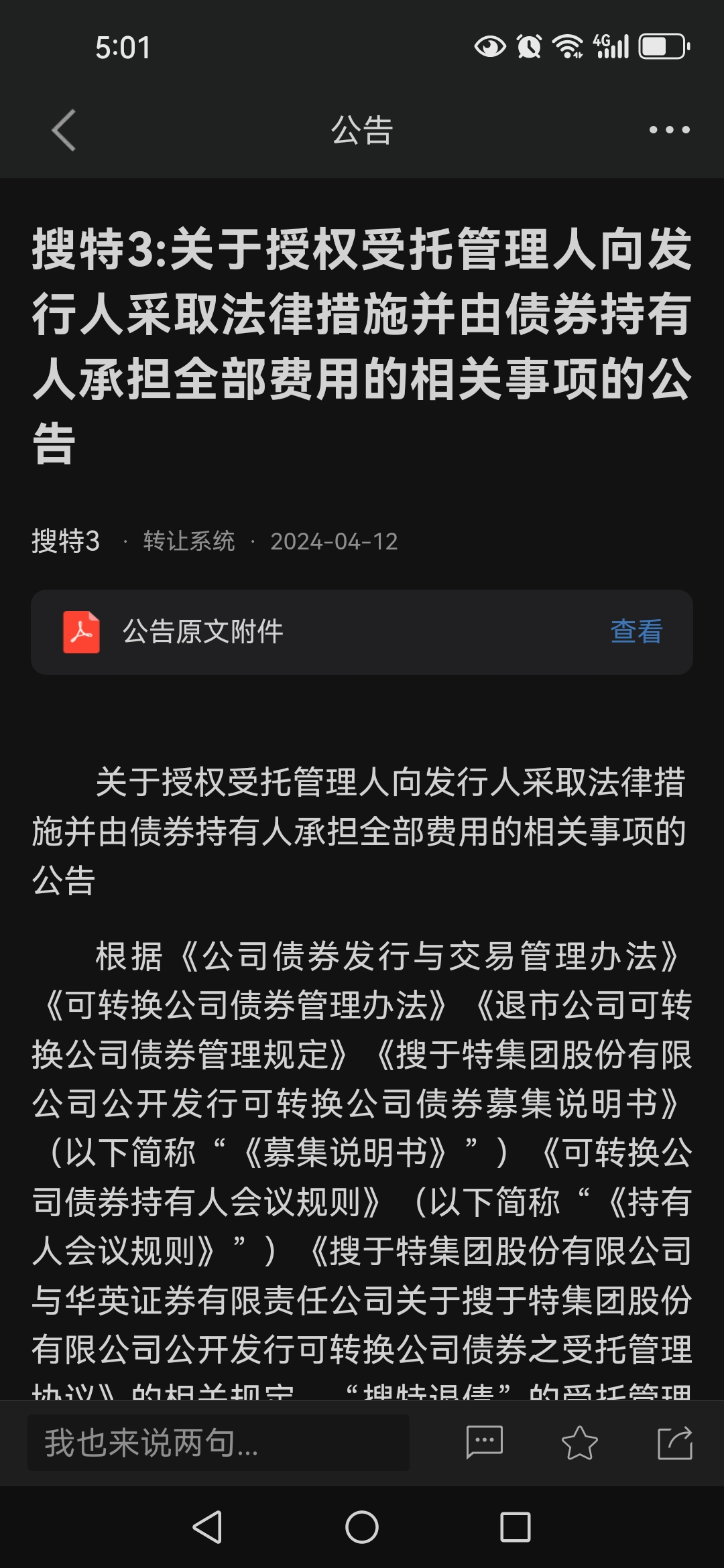Tap 查看 to view the PDF attachment

tap(636, 632)
